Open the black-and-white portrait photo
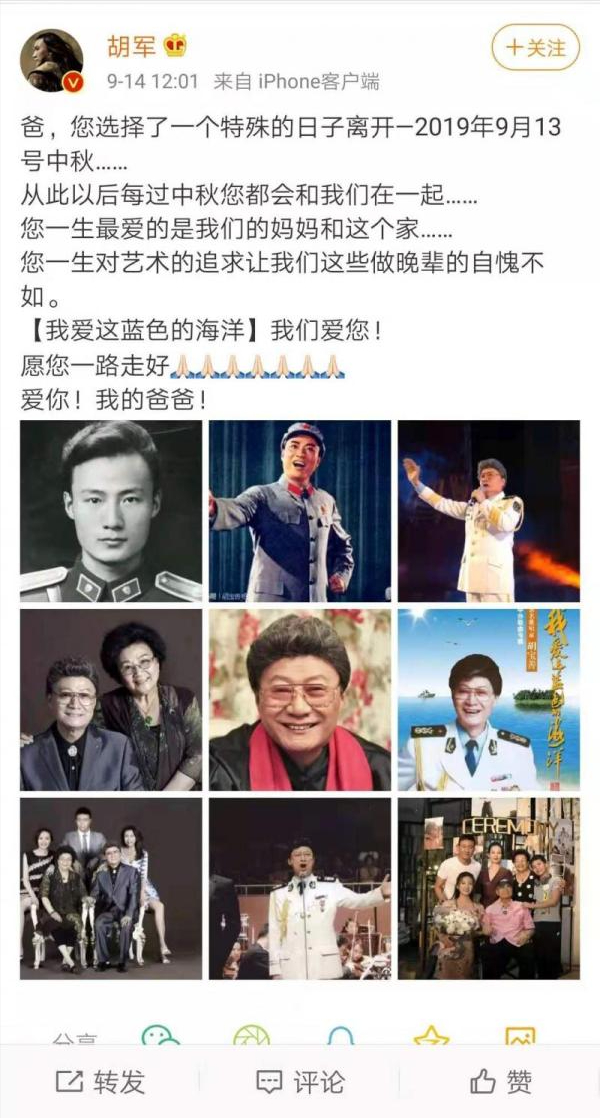 click(x=111, y=510)
